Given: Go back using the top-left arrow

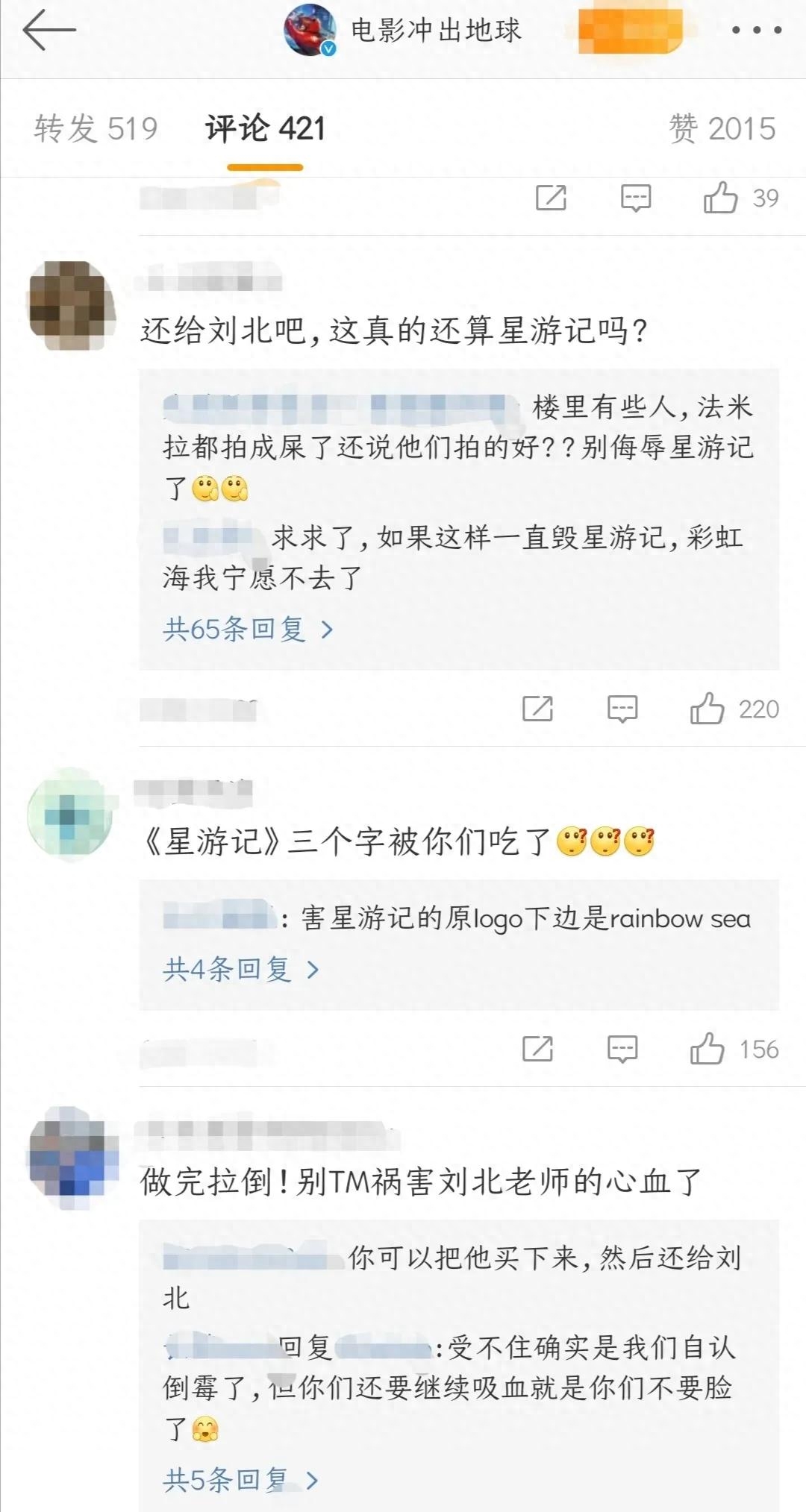Looking at the screenshot, I should coord(49,31).
